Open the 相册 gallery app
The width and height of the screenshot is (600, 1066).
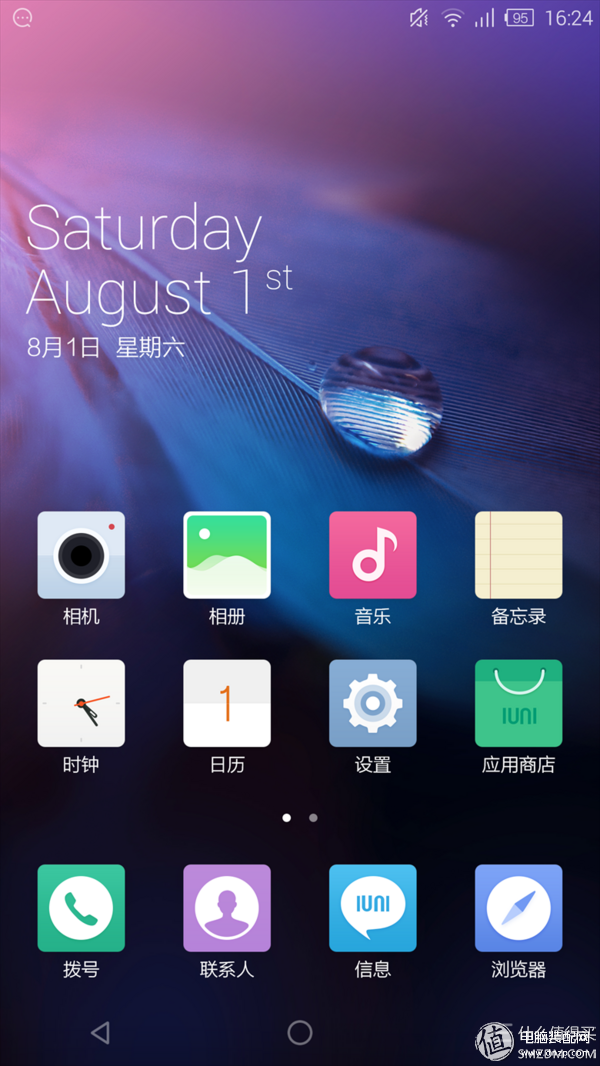[227, 555]
